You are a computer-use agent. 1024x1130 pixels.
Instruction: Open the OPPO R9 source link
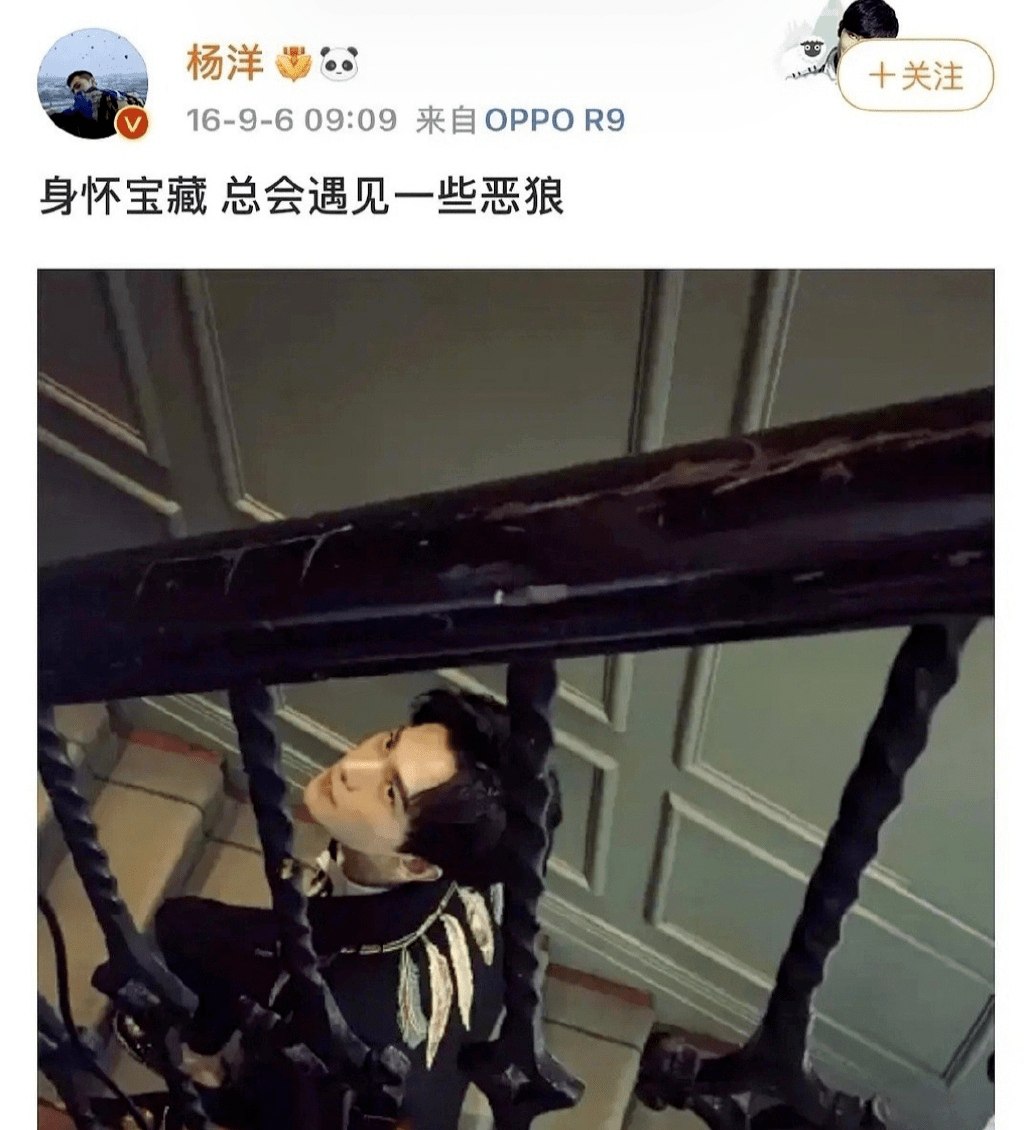(555, 121)
